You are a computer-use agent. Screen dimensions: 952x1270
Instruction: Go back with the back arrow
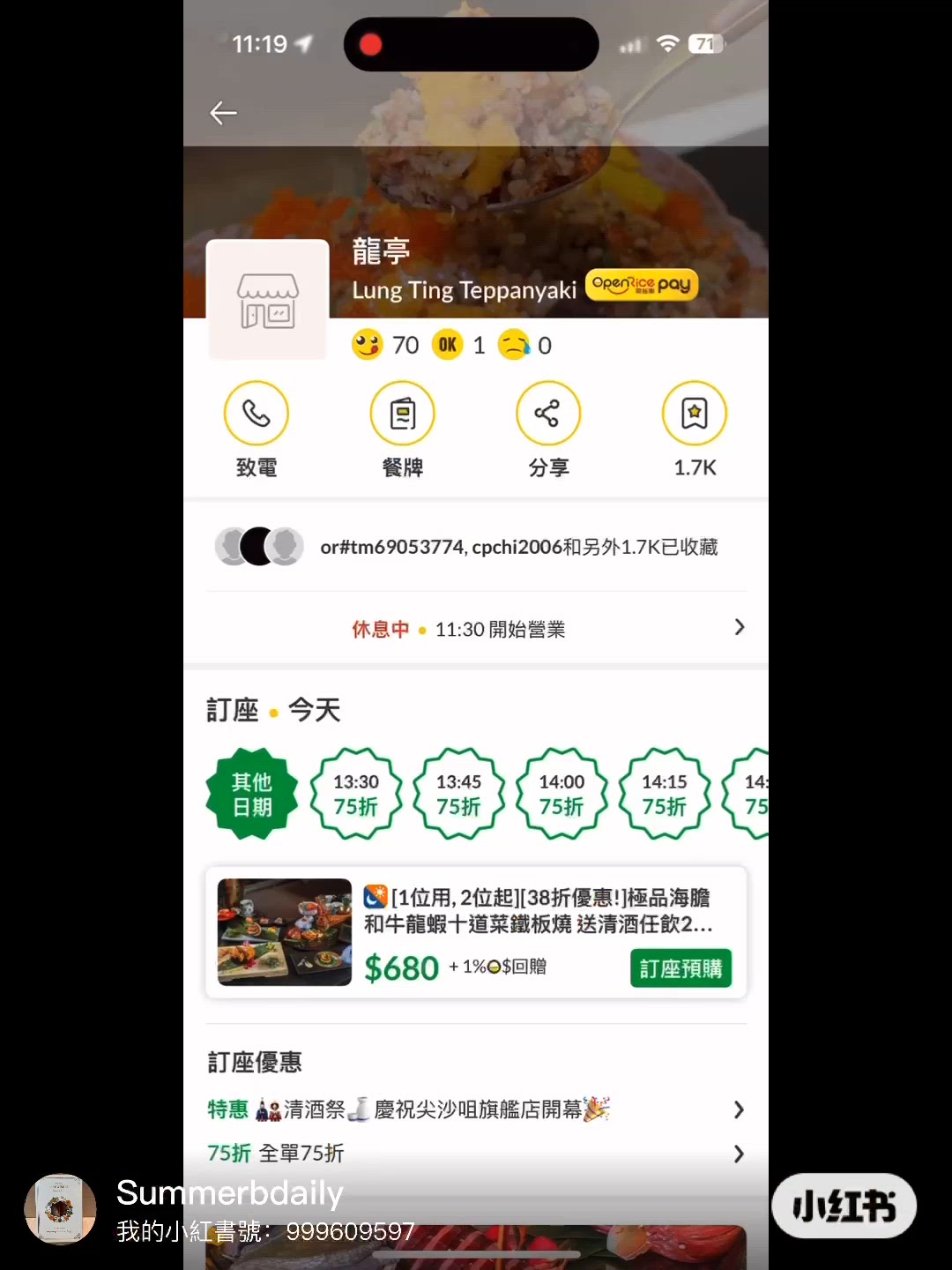(x=223, y=113)
